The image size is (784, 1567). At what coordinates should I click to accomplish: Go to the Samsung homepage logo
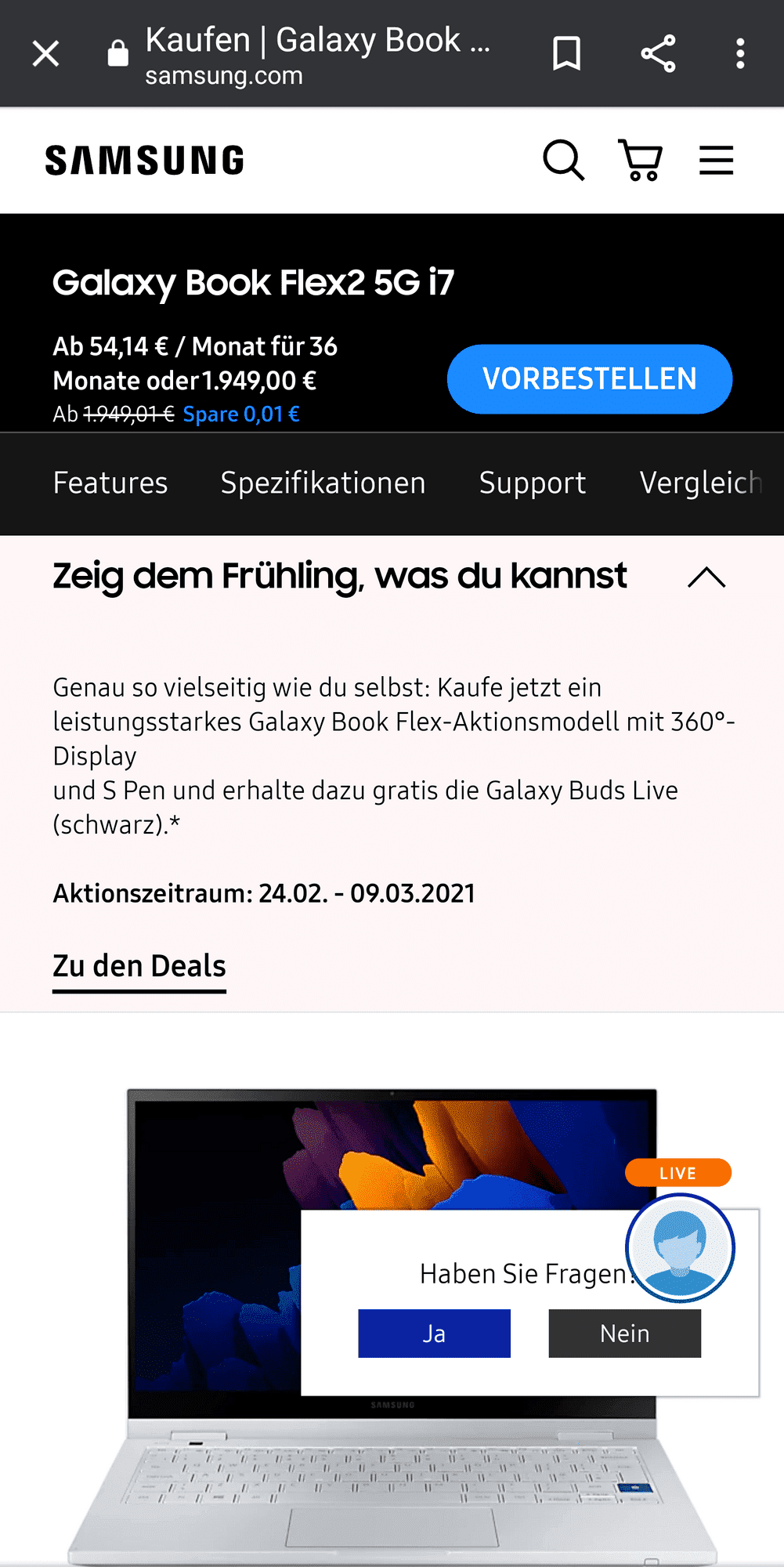click(x=145, y=161)
